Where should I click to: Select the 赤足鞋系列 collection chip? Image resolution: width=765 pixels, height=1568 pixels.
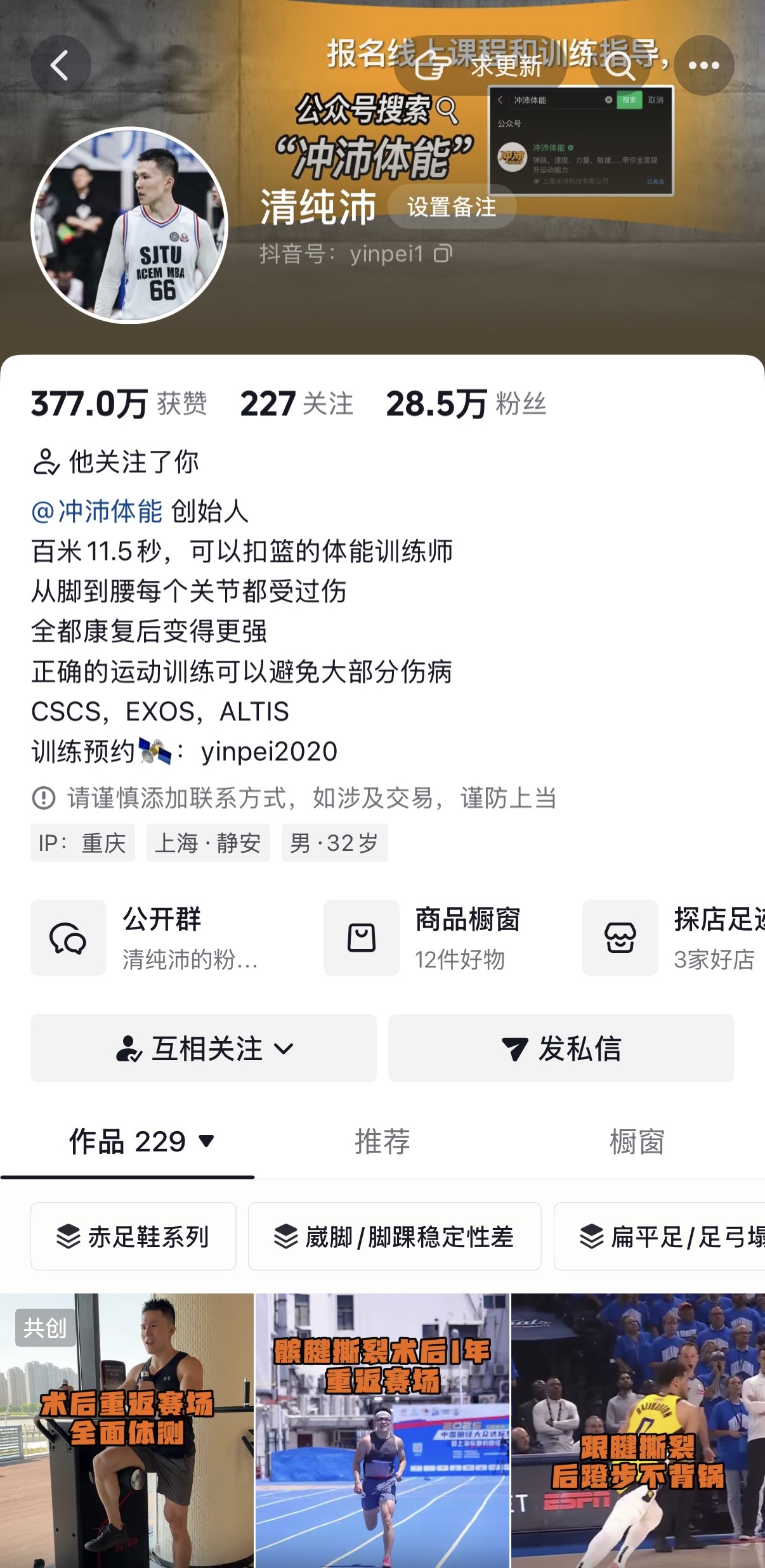coord(133,1236)
